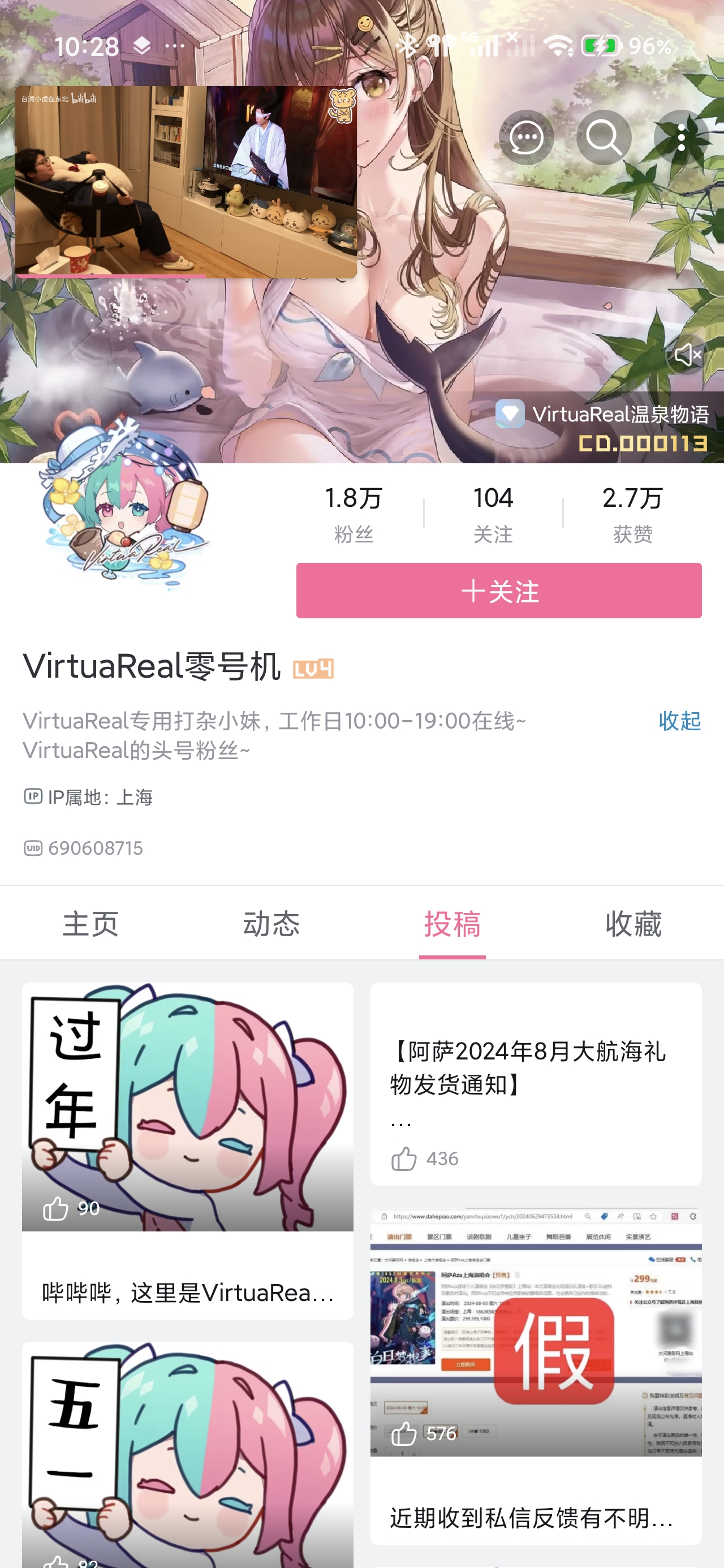The image size is (724, 1568).
Task: Switch to the 主页 tab
Action: [90, 923]
